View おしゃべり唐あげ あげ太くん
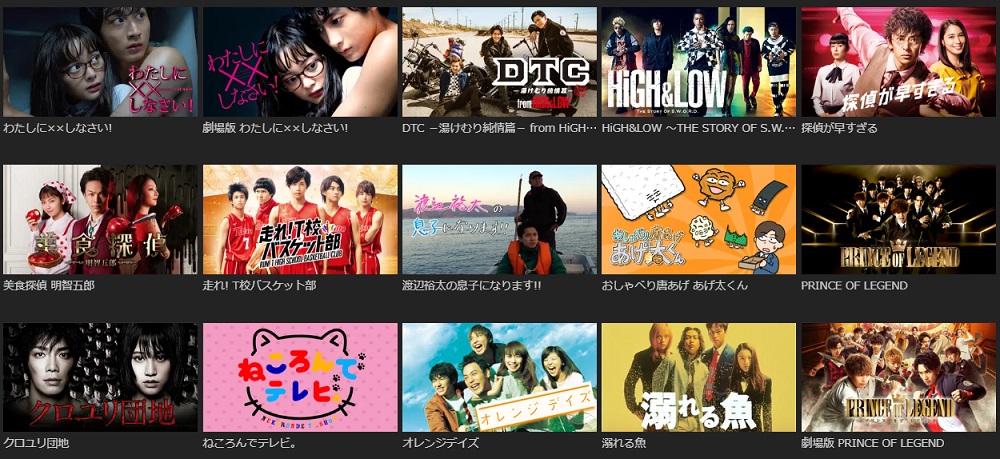The image size is (1000, 459). click(698, 220)
